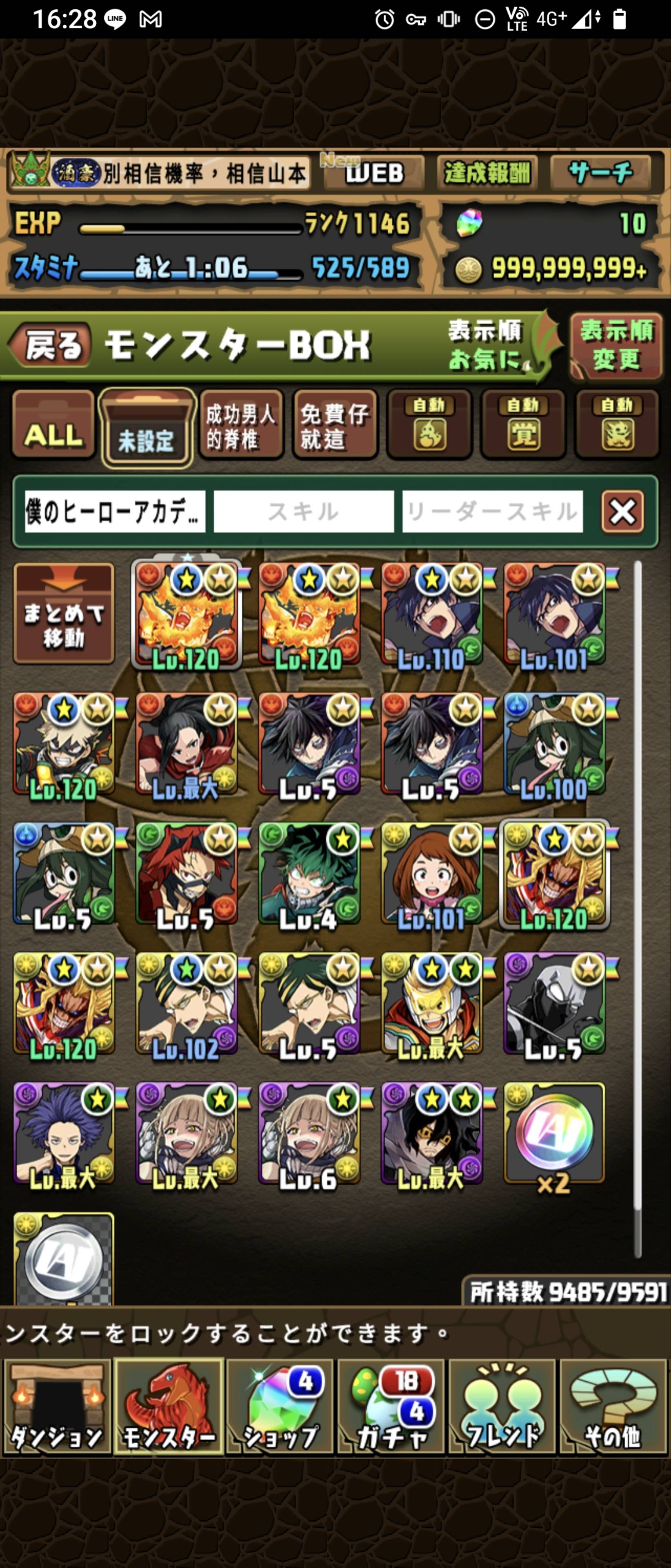Open the WEB button
Image resolution: width=671 pixels, height=1568 pixels.
pos(373,174)
